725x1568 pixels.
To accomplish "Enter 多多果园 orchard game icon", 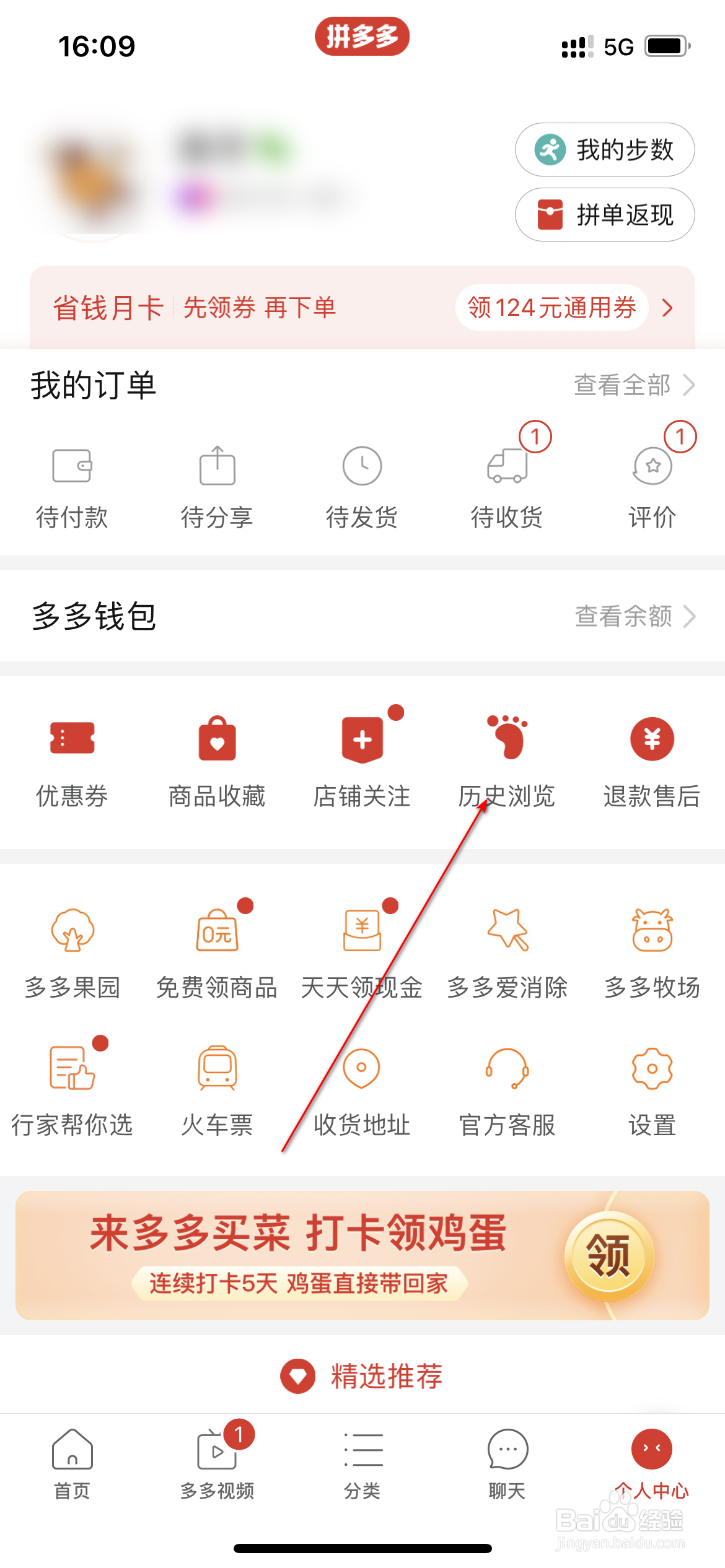I will pyautogui.click(x=72, y=951).
